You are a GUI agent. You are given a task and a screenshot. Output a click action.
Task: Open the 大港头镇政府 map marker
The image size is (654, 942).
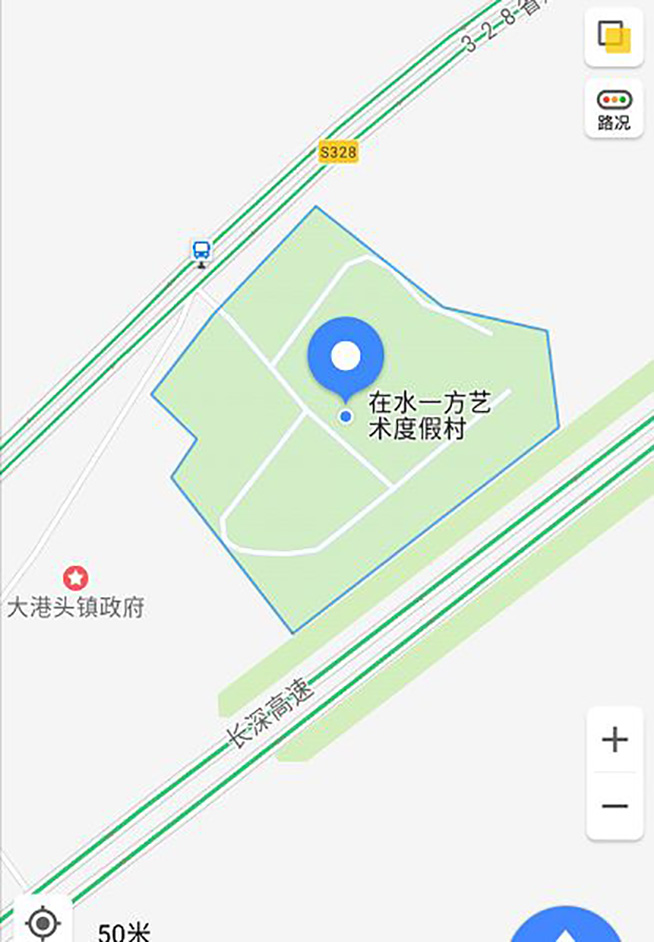tap(76, 578)
